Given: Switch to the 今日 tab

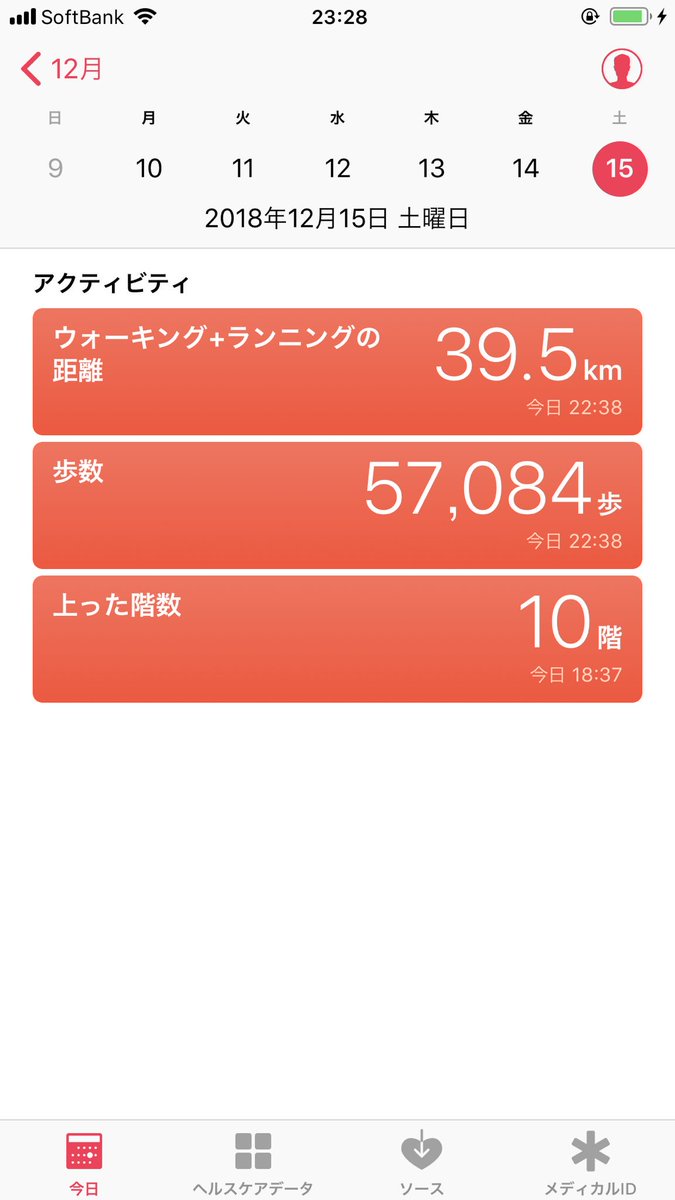Looking at the screenshot, I should click(84, 1164).
